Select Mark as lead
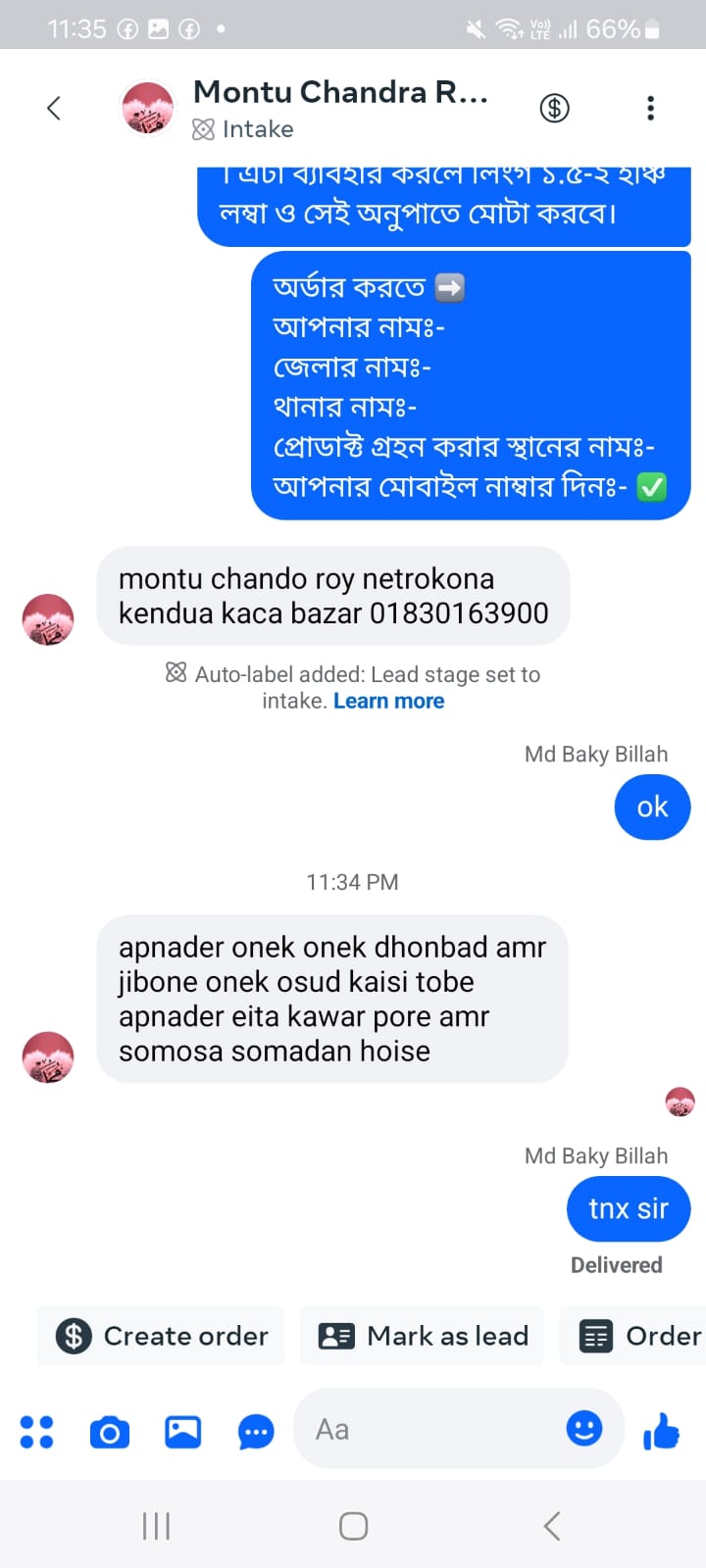 [x=423, y=1336]
